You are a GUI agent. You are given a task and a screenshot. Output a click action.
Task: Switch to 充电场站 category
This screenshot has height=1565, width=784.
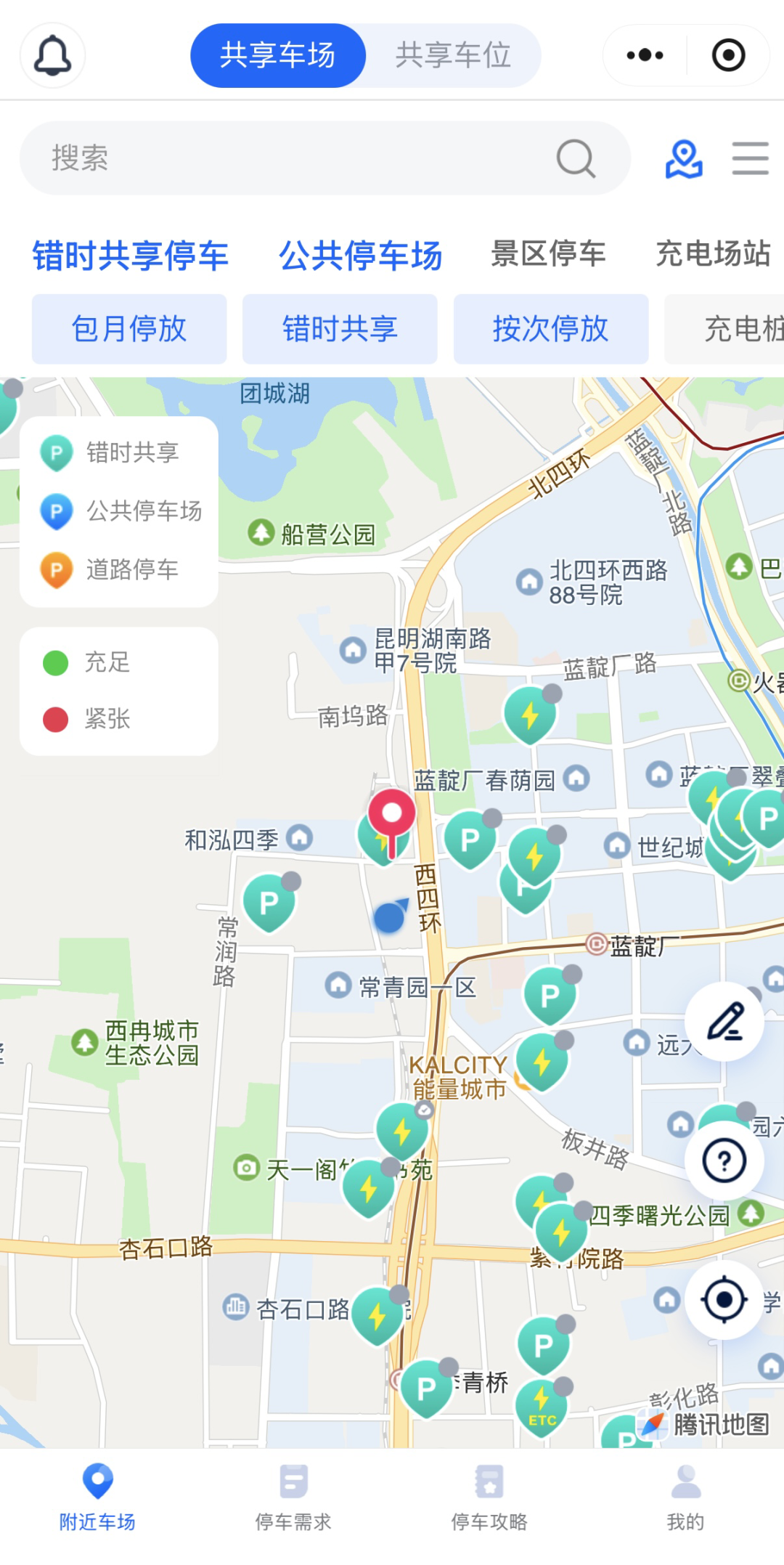click(713, 254)
